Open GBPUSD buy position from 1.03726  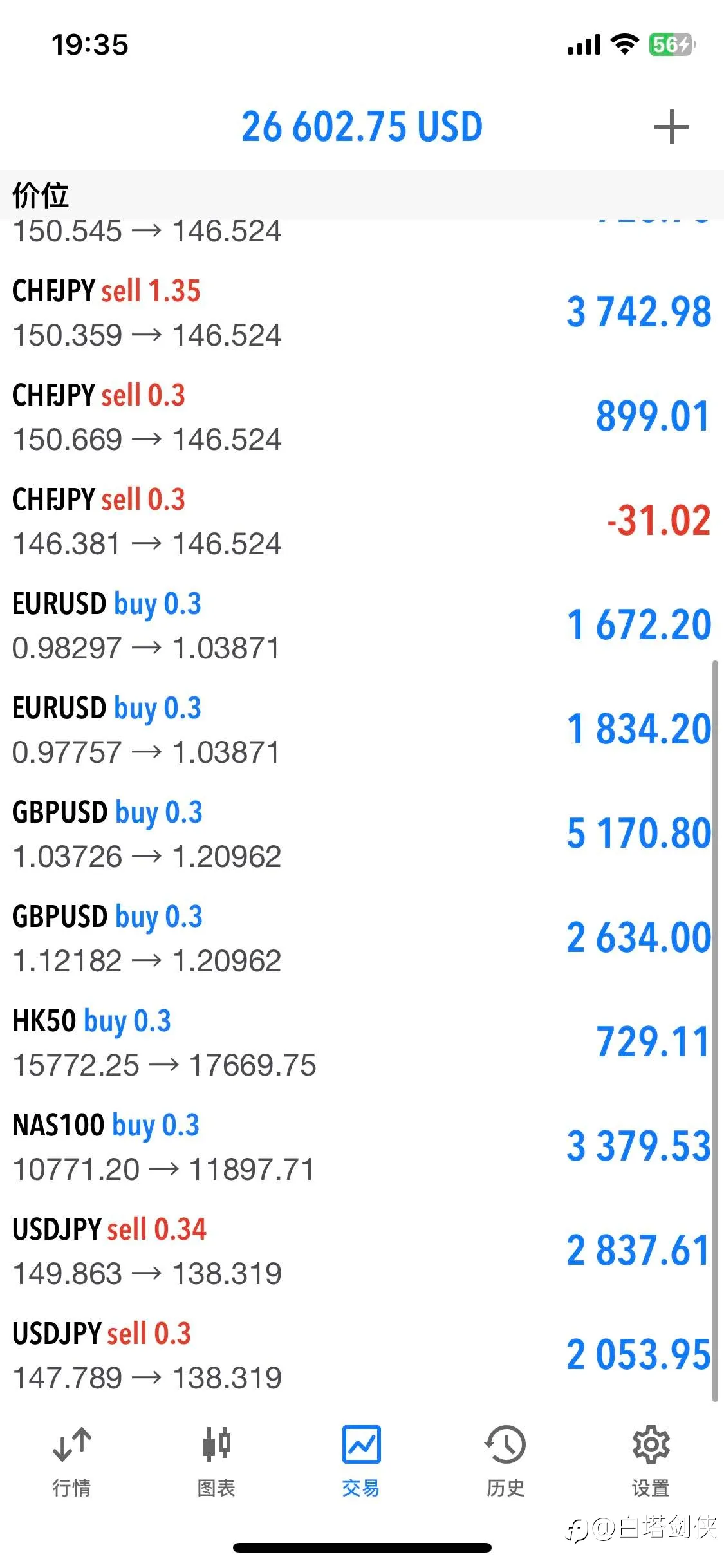coord(362,834)
